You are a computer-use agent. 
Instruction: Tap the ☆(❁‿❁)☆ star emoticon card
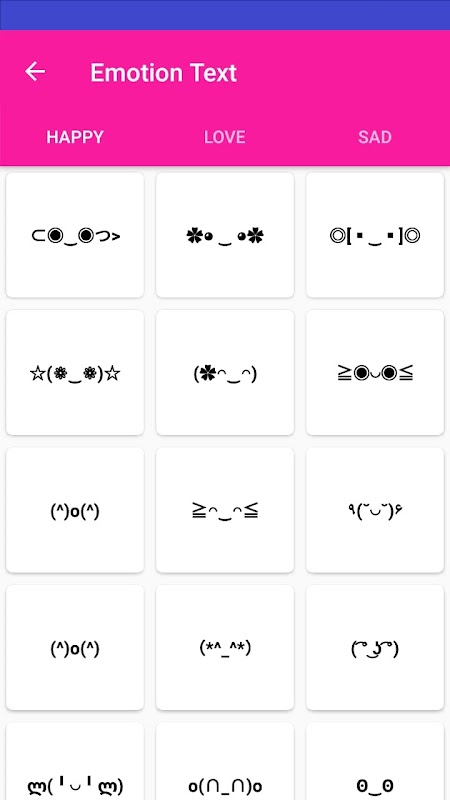click(75, 372)
